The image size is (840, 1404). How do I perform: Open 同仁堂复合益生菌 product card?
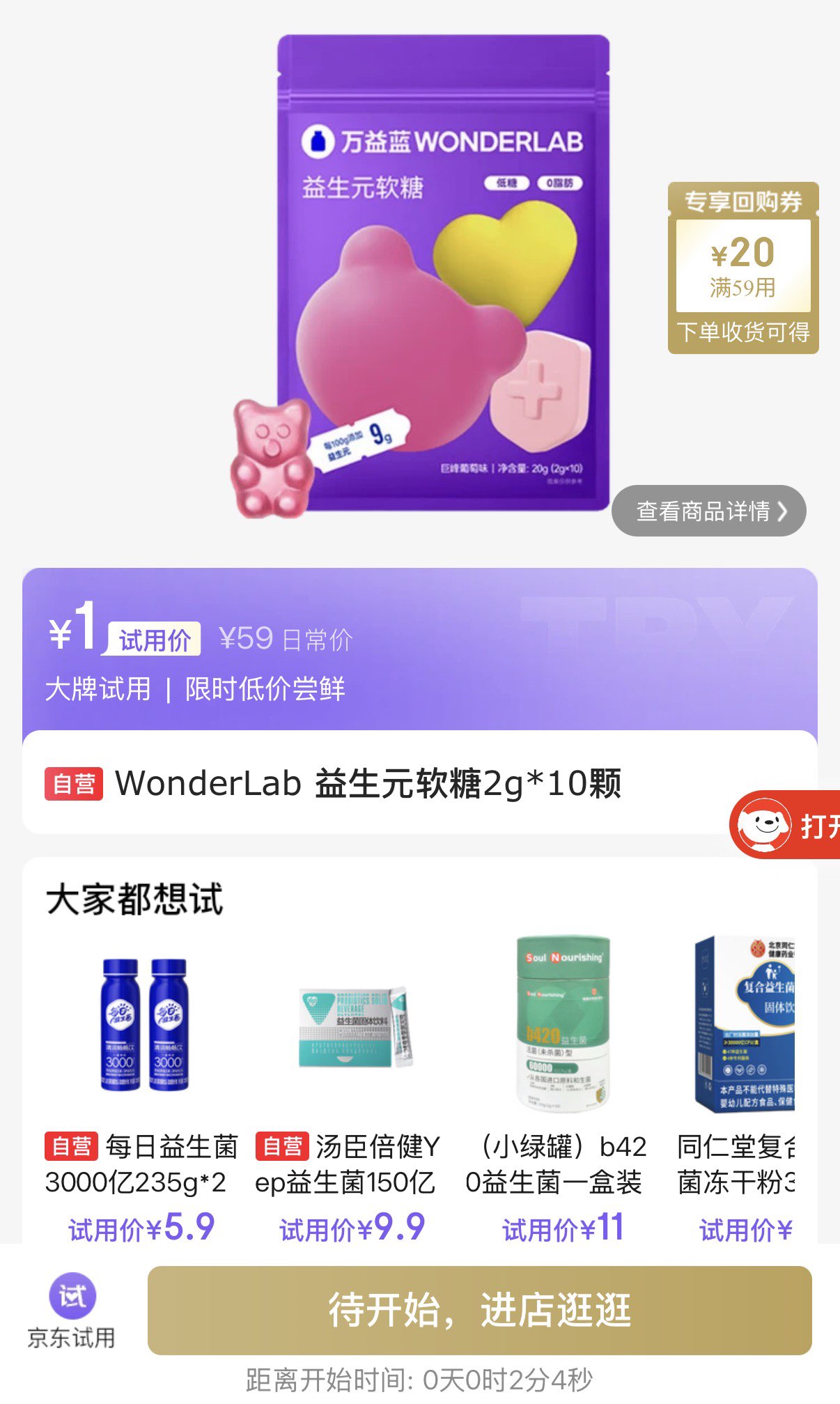[x=742, y=1087]
